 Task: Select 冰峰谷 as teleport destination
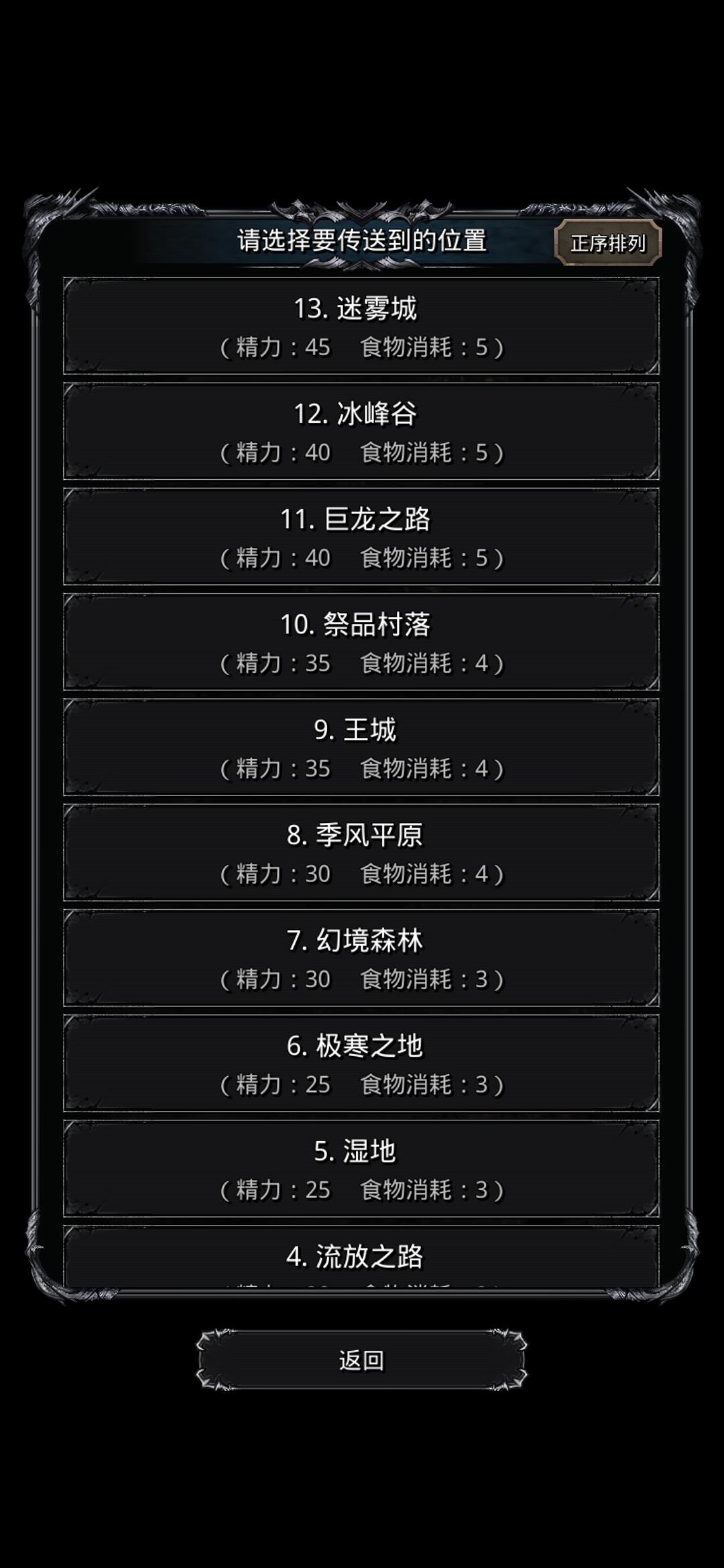[362, 432]
